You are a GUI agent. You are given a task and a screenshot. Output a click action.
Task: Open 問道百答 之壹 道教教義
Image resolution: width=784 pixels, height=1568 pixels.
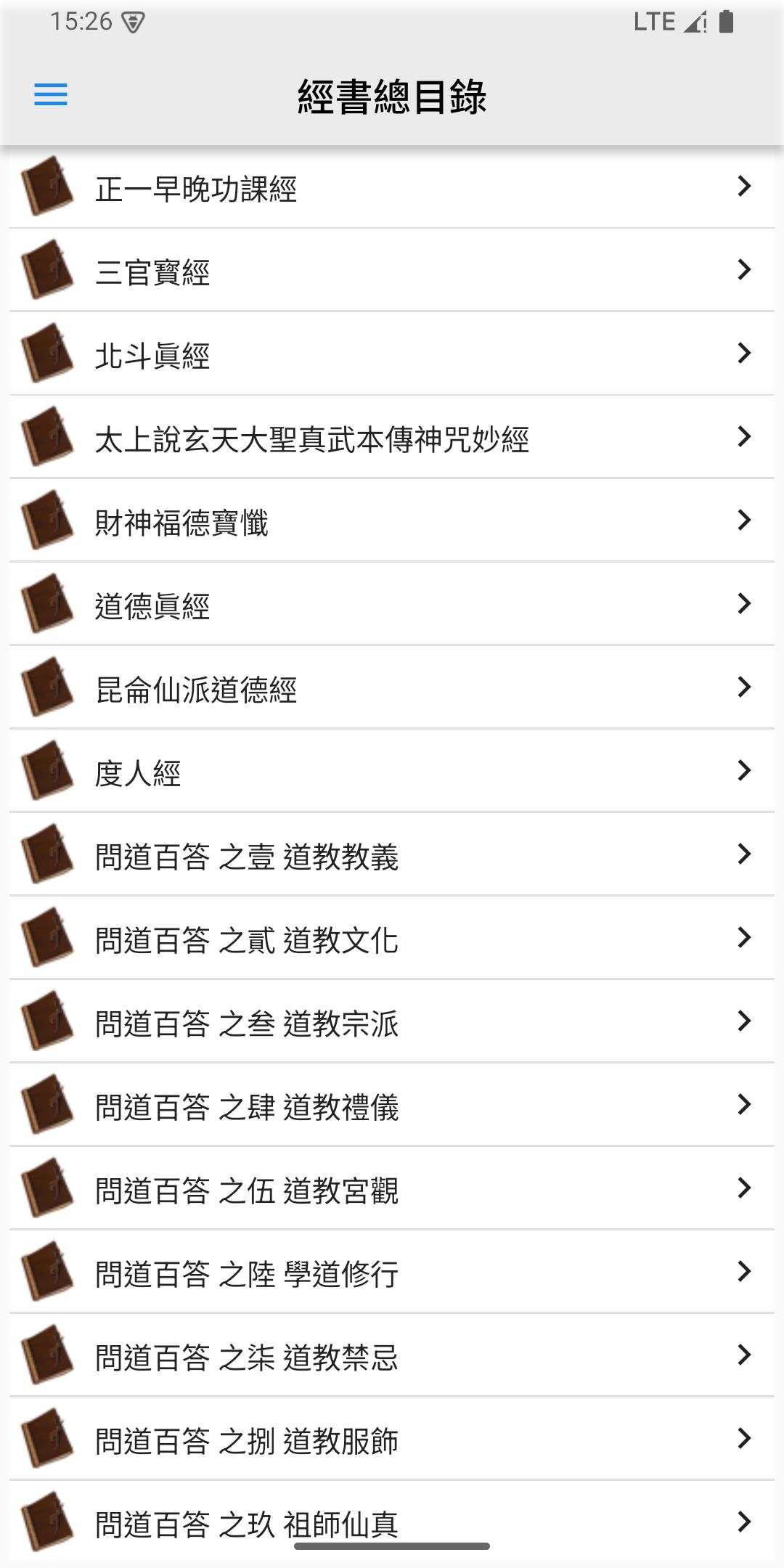click(392, 856)
